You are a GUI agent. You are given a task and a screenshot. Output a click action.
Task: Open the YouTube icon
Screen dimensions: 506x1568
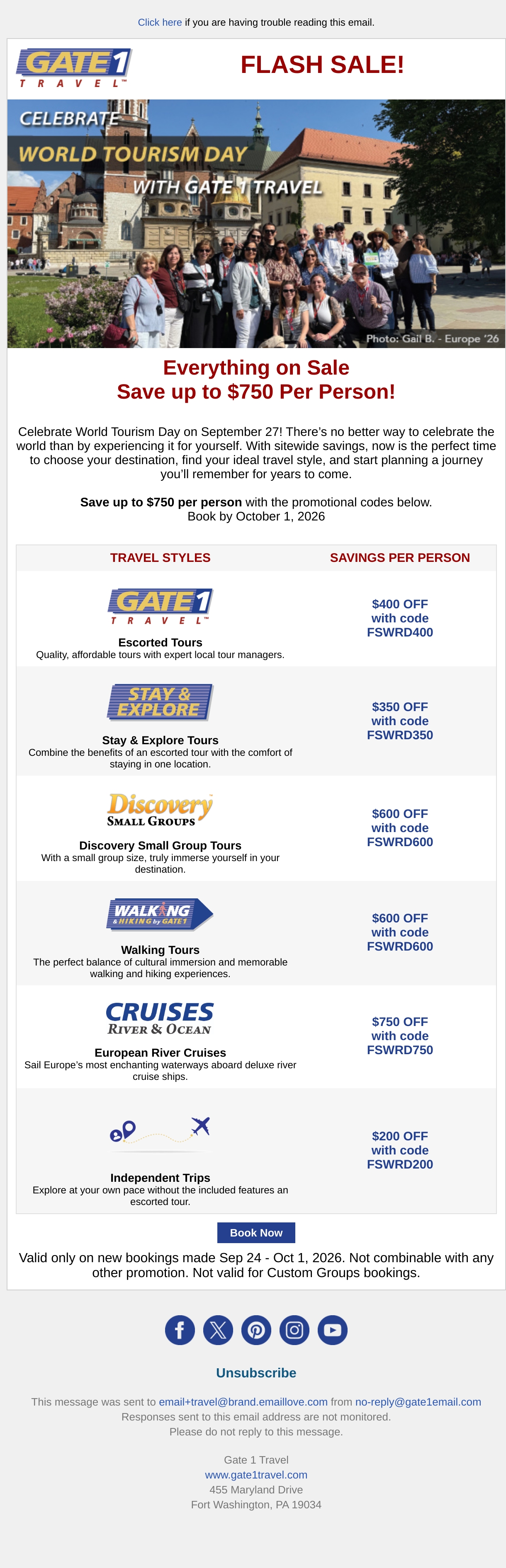pyautogui.click(x=333, y=1330)
